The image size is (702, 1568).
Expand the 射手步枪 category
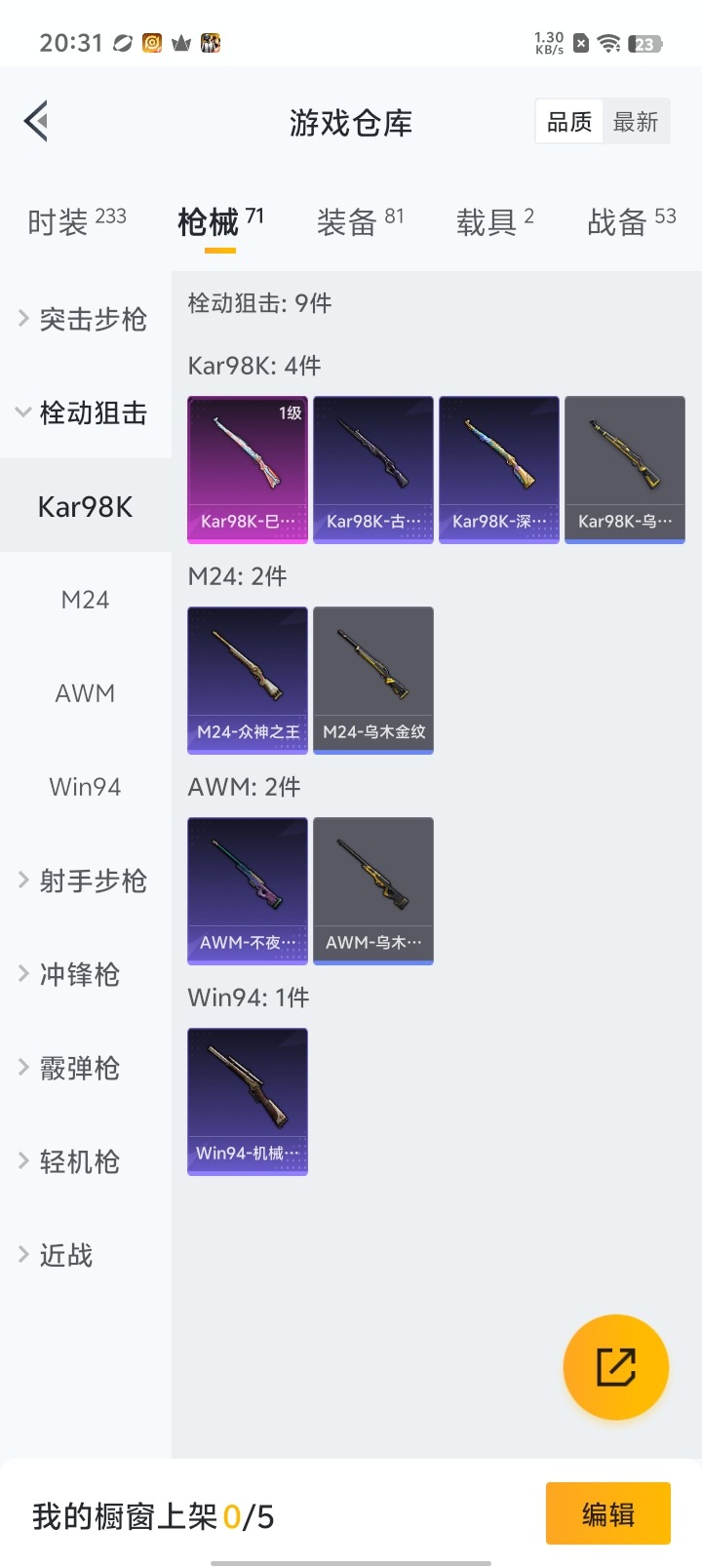coord(86,881)
